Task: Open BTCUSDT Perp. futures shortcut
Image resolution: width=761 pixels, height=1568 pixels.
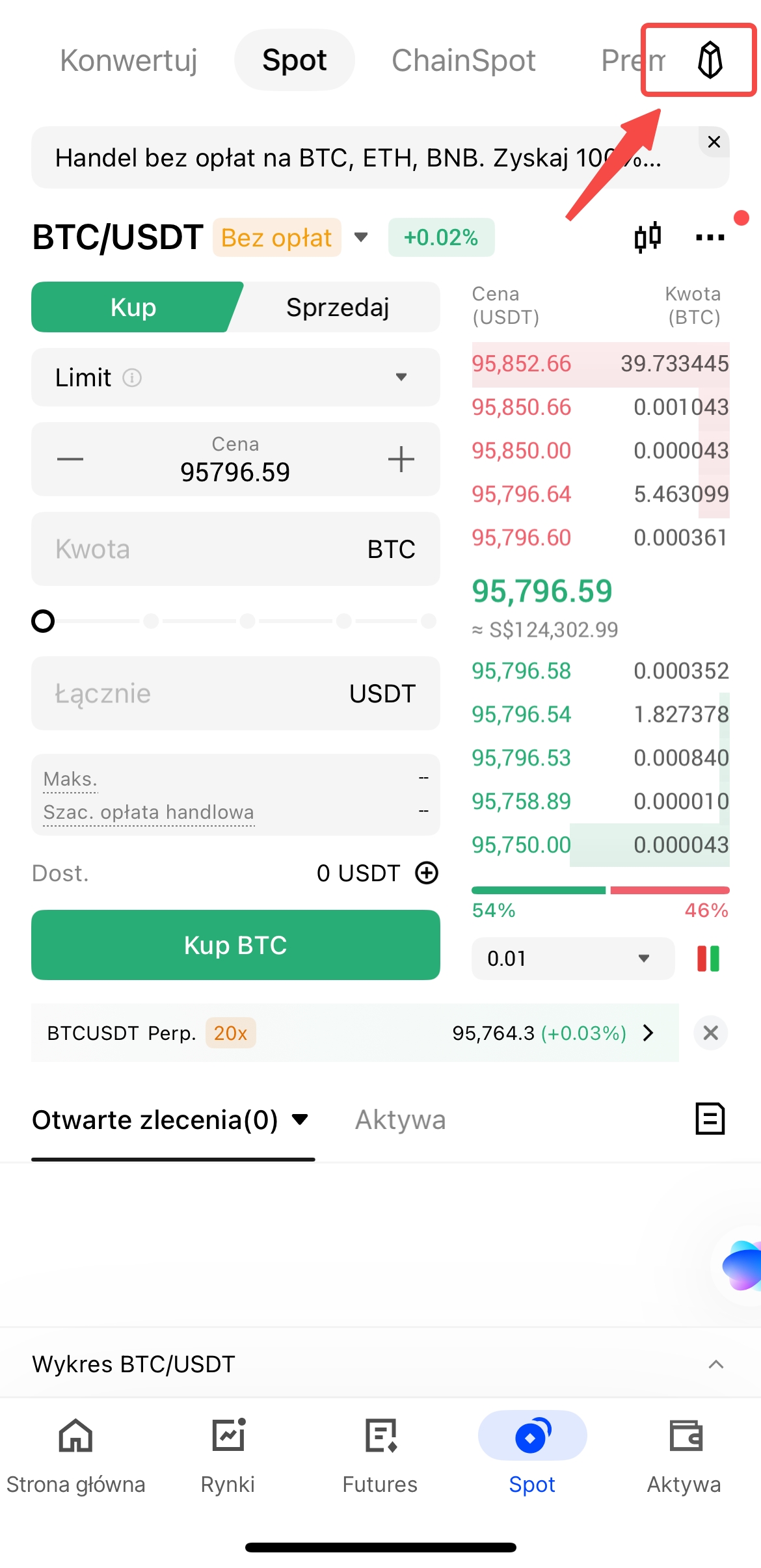Action: 351,1033
